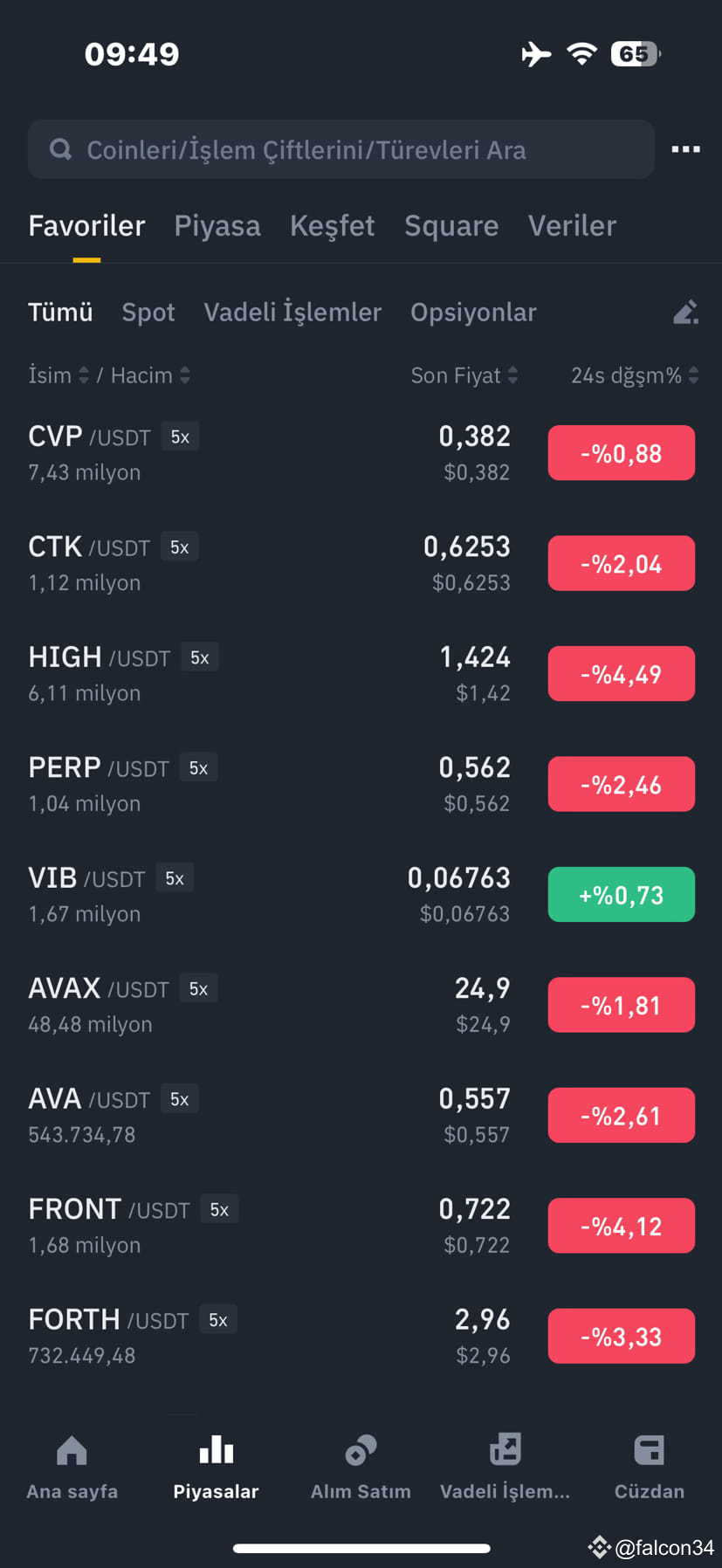Tap the search magnifier icon
722x1568 pixels.
coord(59,148)
